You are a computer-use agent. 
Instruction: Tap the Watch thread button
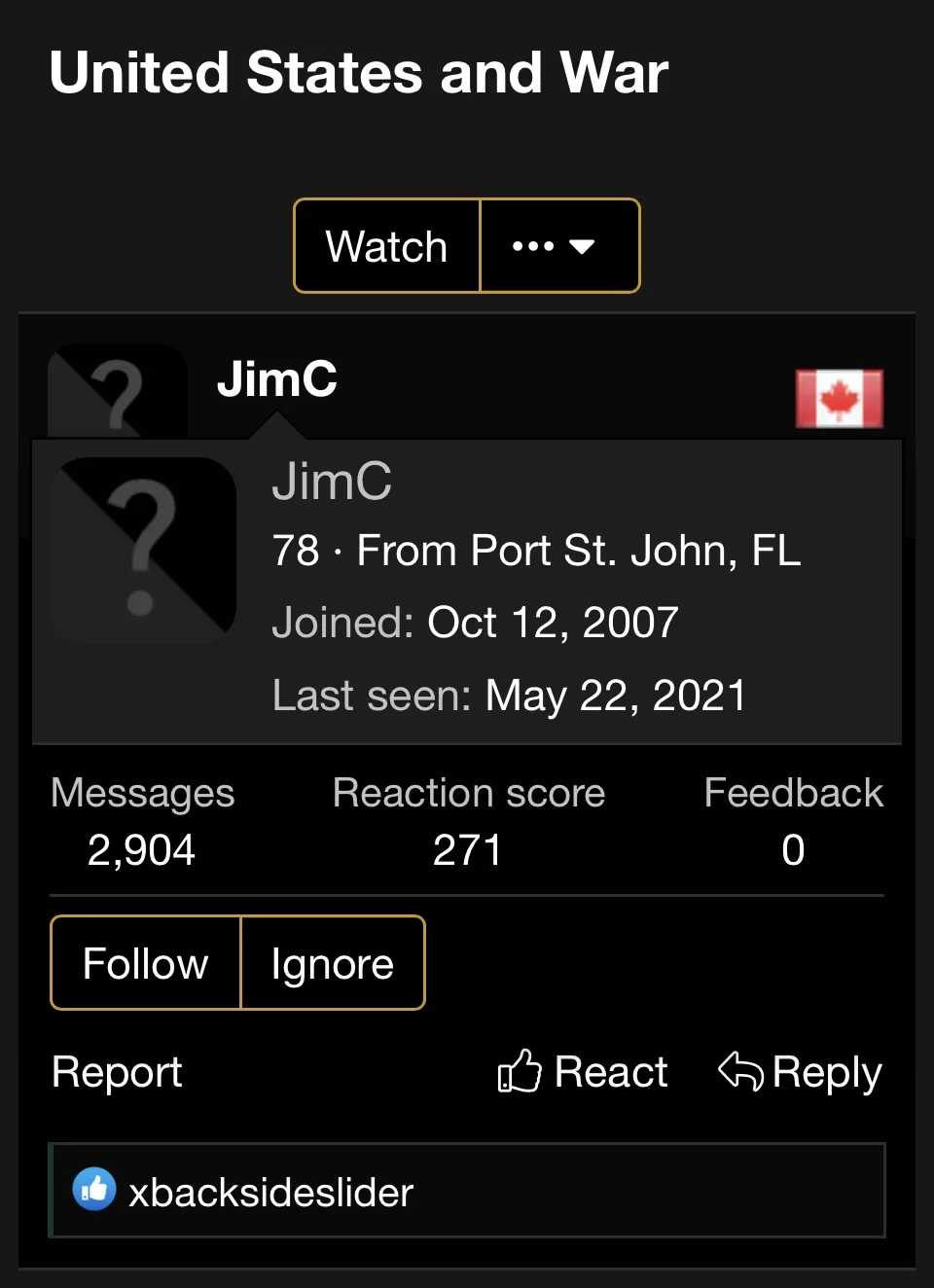(x=386, y=246)
